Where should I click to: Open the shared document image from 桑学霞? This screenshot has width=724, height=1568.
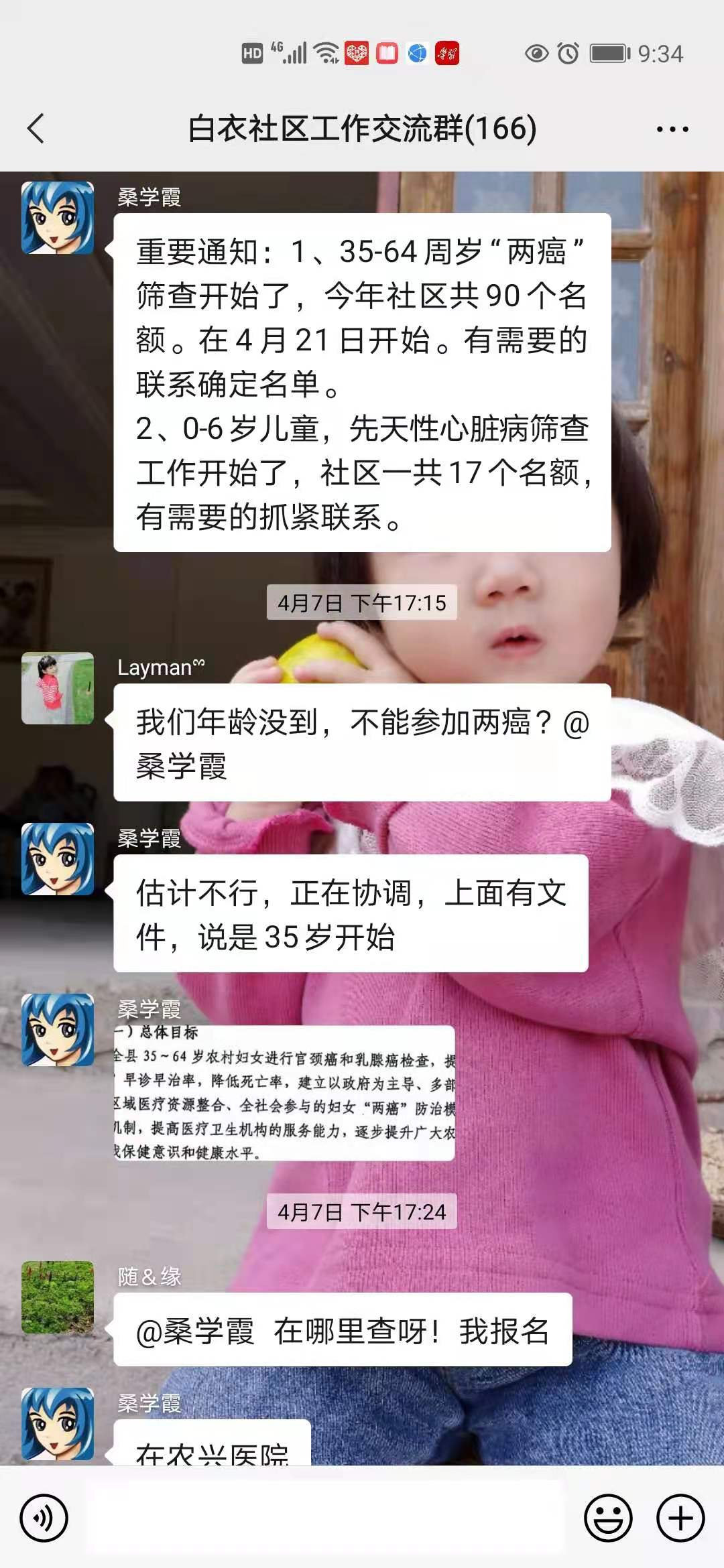pyautogui.click(x=284, y=1093)
